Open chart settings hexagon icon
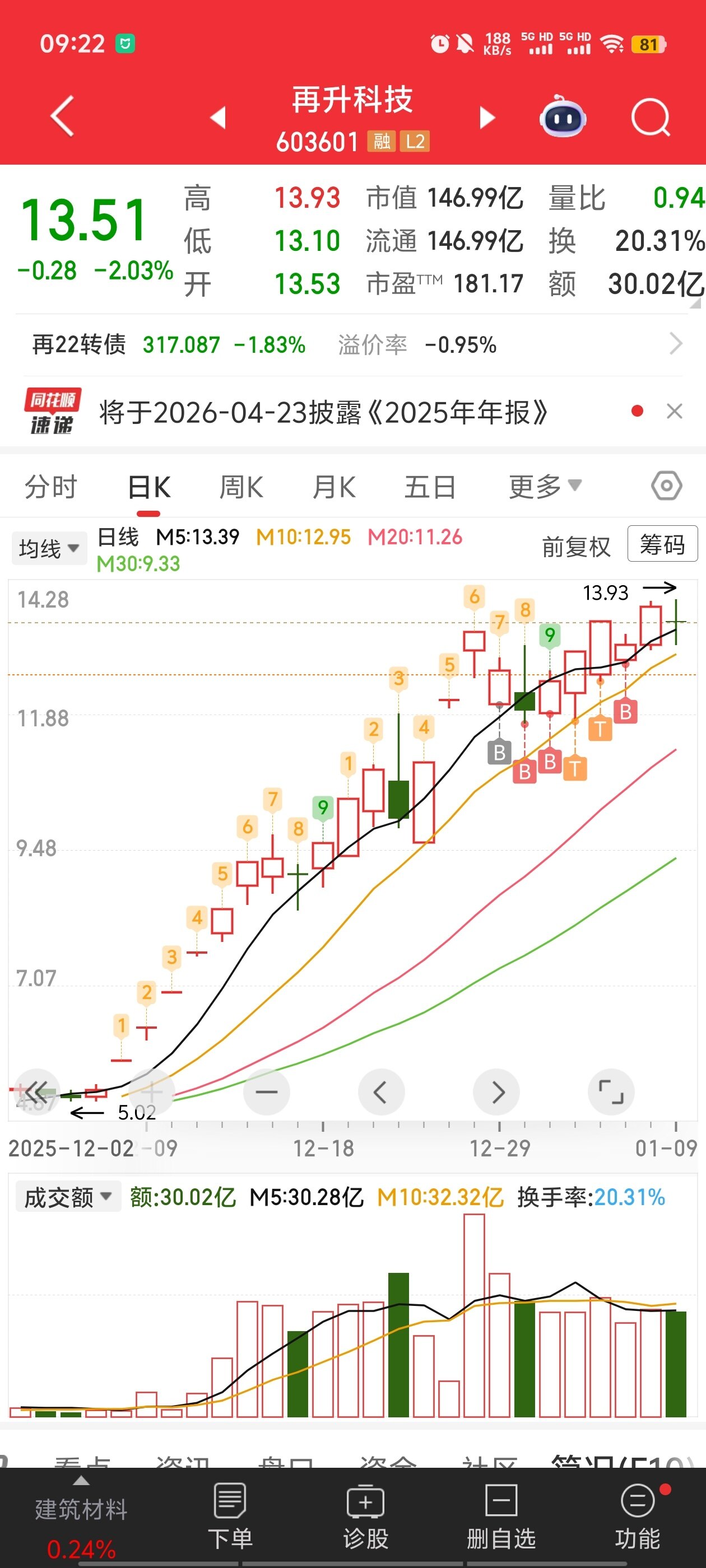Image resolution: width=706 pixels, height=1568 pixels. tap(666, 486)
